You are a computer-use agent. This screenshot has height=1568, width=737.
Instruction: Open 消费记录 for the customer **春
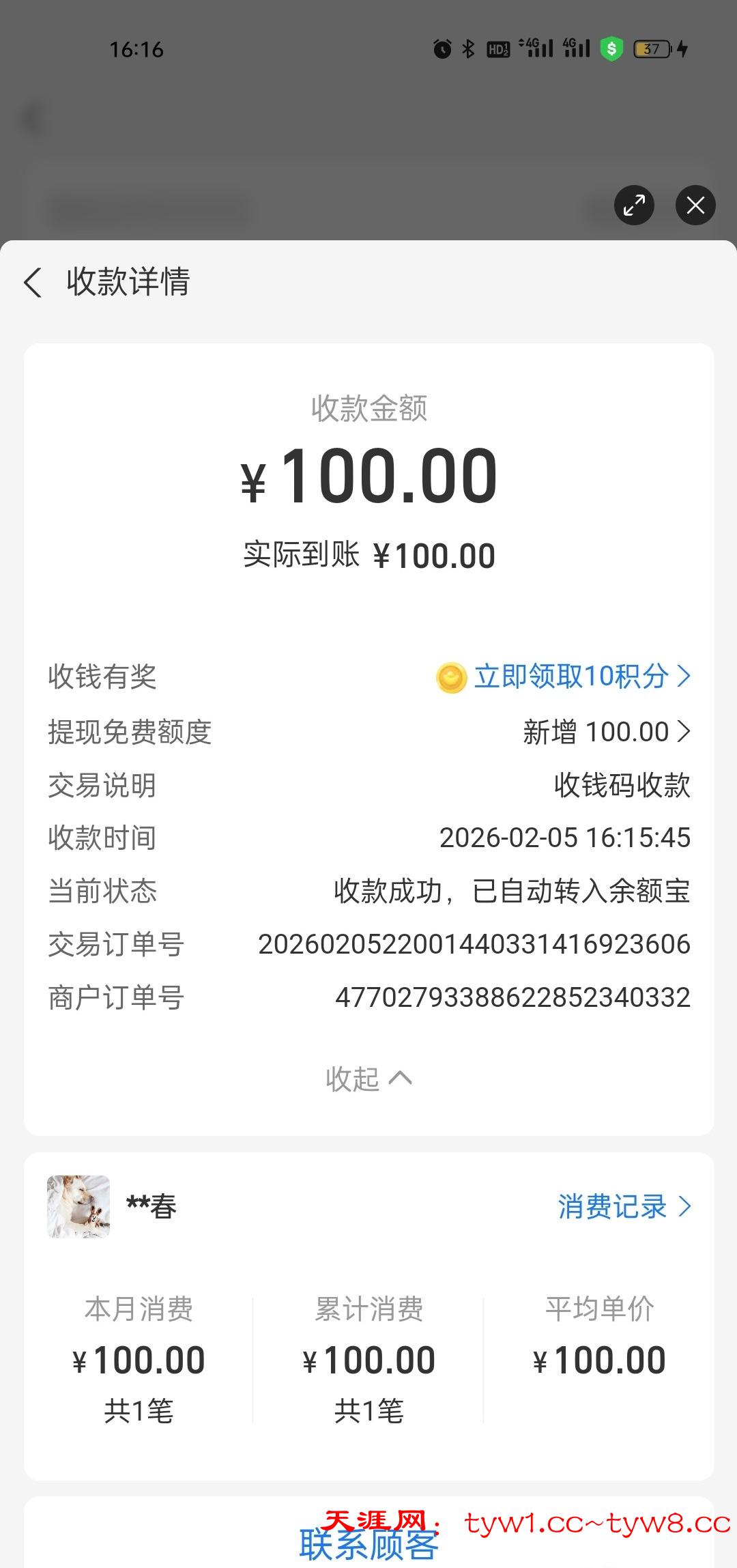coord(624,1206)
